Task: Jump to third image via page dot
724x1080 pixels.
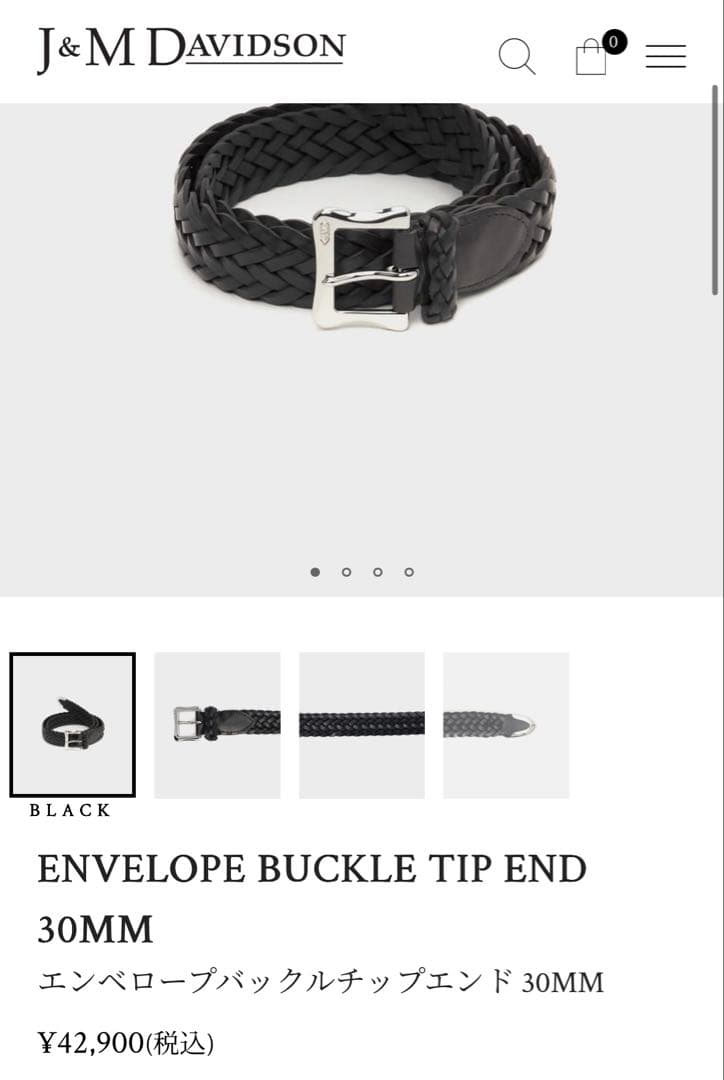Action: pos(377,572)
